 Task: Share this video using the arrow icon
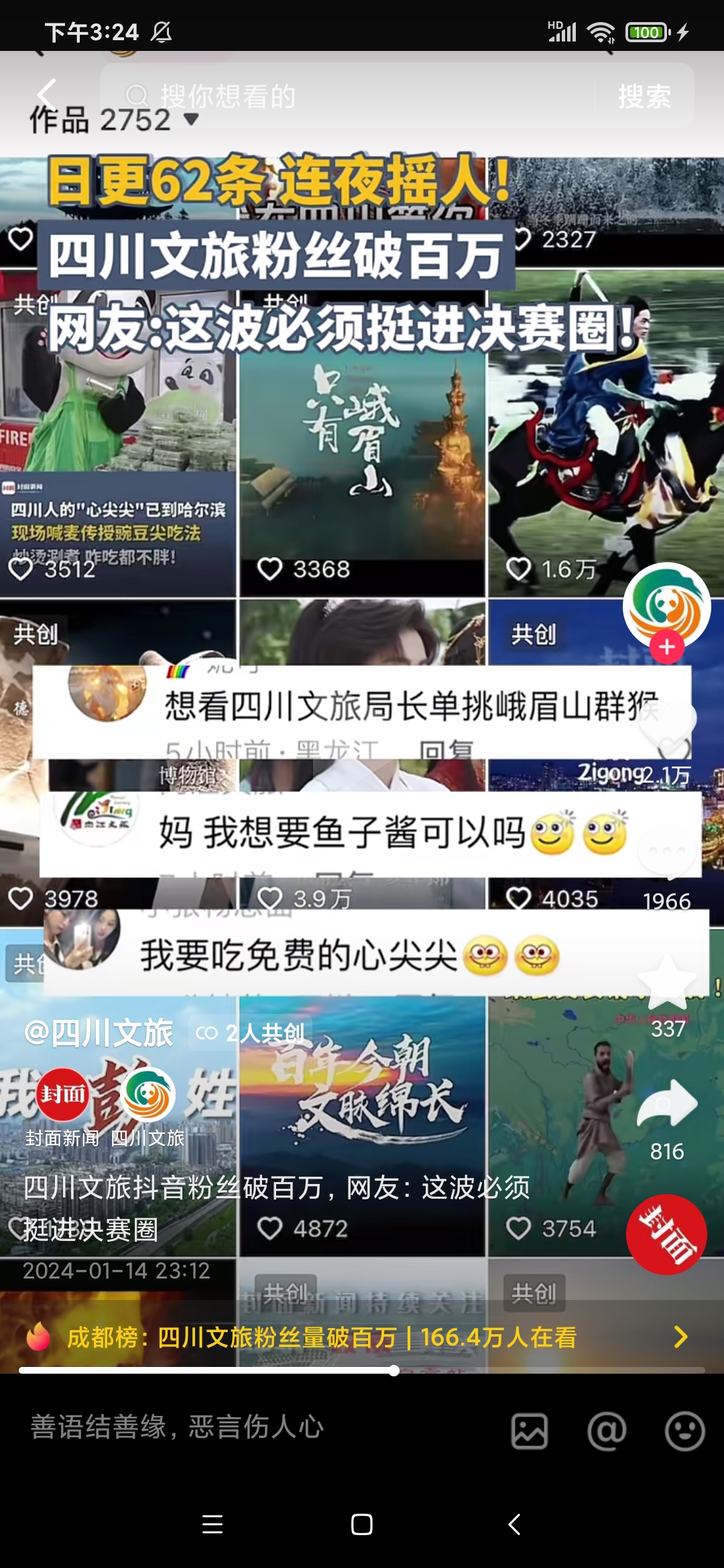(666, 1104)
